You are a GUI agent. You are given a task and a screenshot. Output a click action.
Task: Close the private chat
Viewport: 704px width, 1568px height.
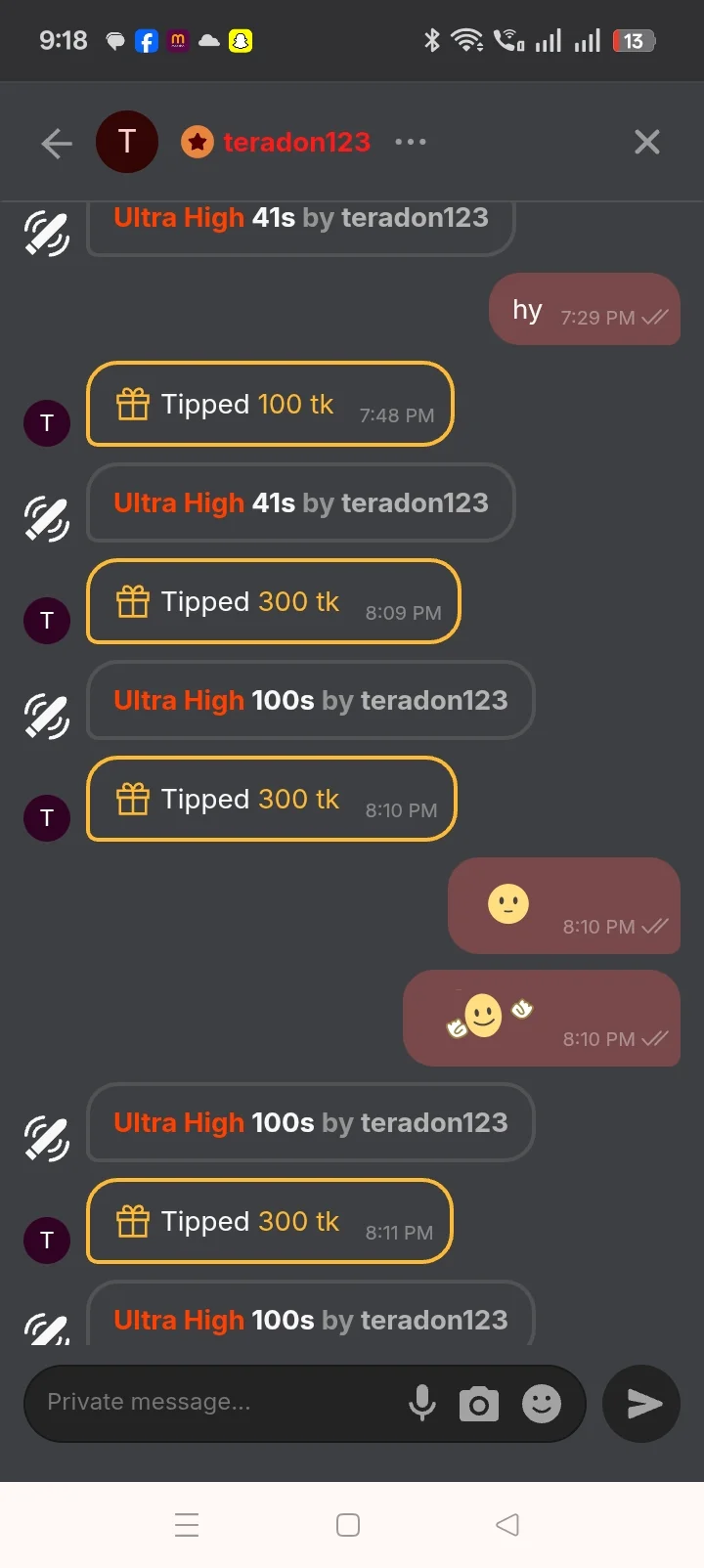647,143
